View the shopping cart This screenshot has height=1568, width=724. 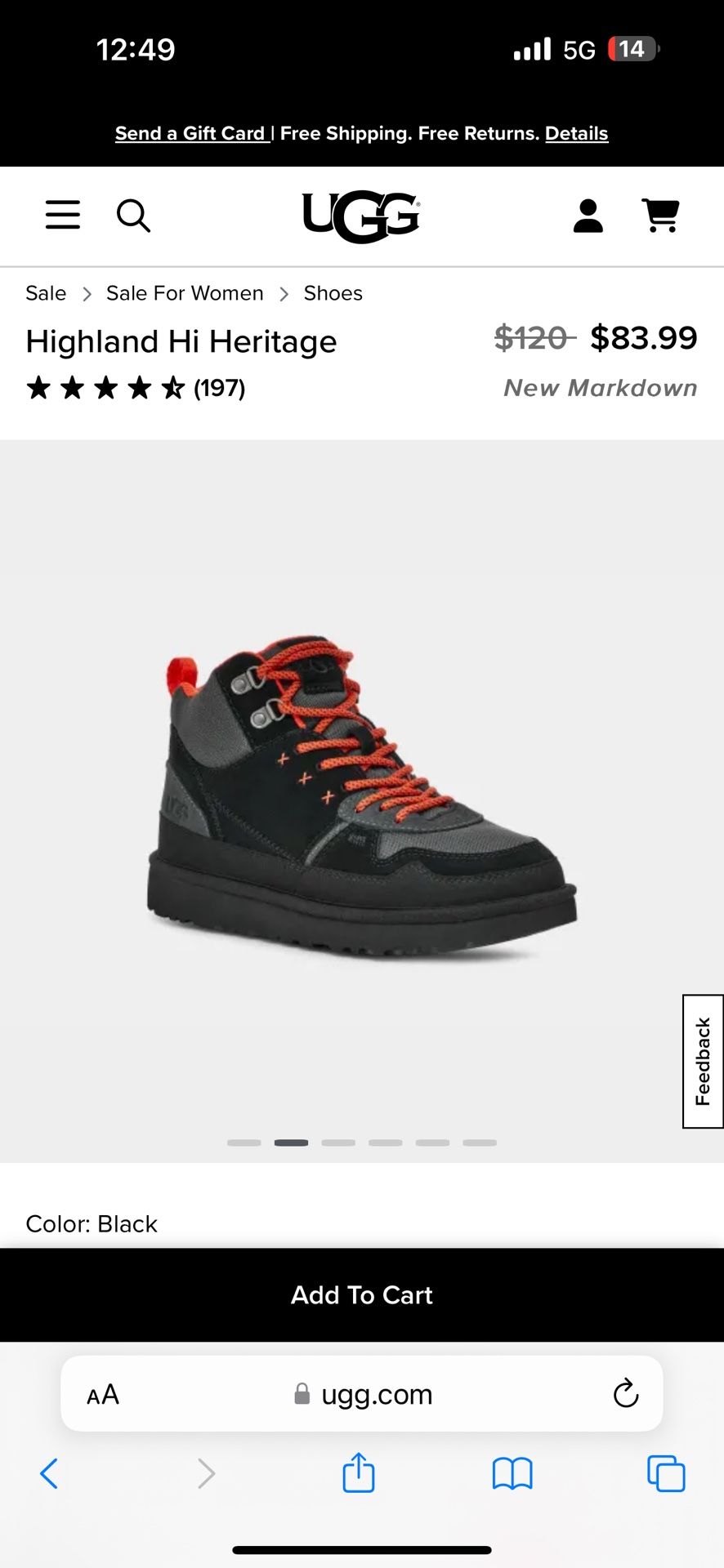pos(660,216)
